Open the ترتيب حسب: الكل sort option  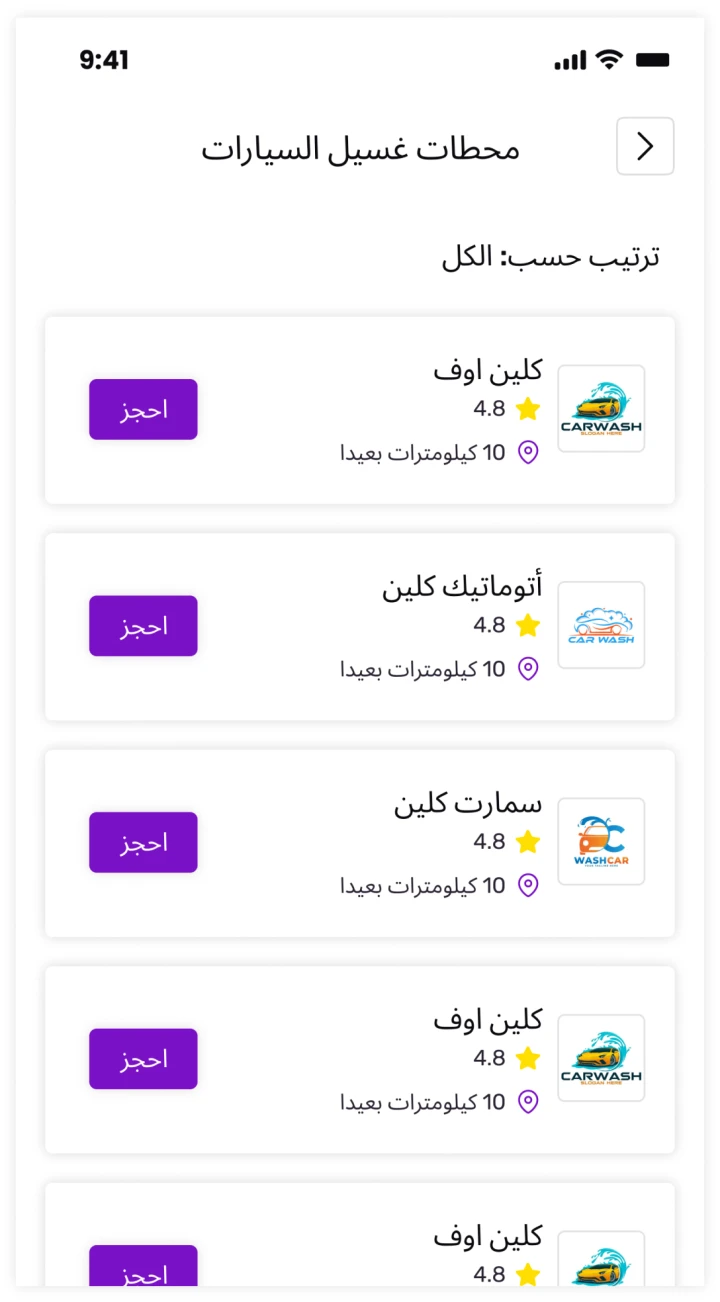point(550,257)
